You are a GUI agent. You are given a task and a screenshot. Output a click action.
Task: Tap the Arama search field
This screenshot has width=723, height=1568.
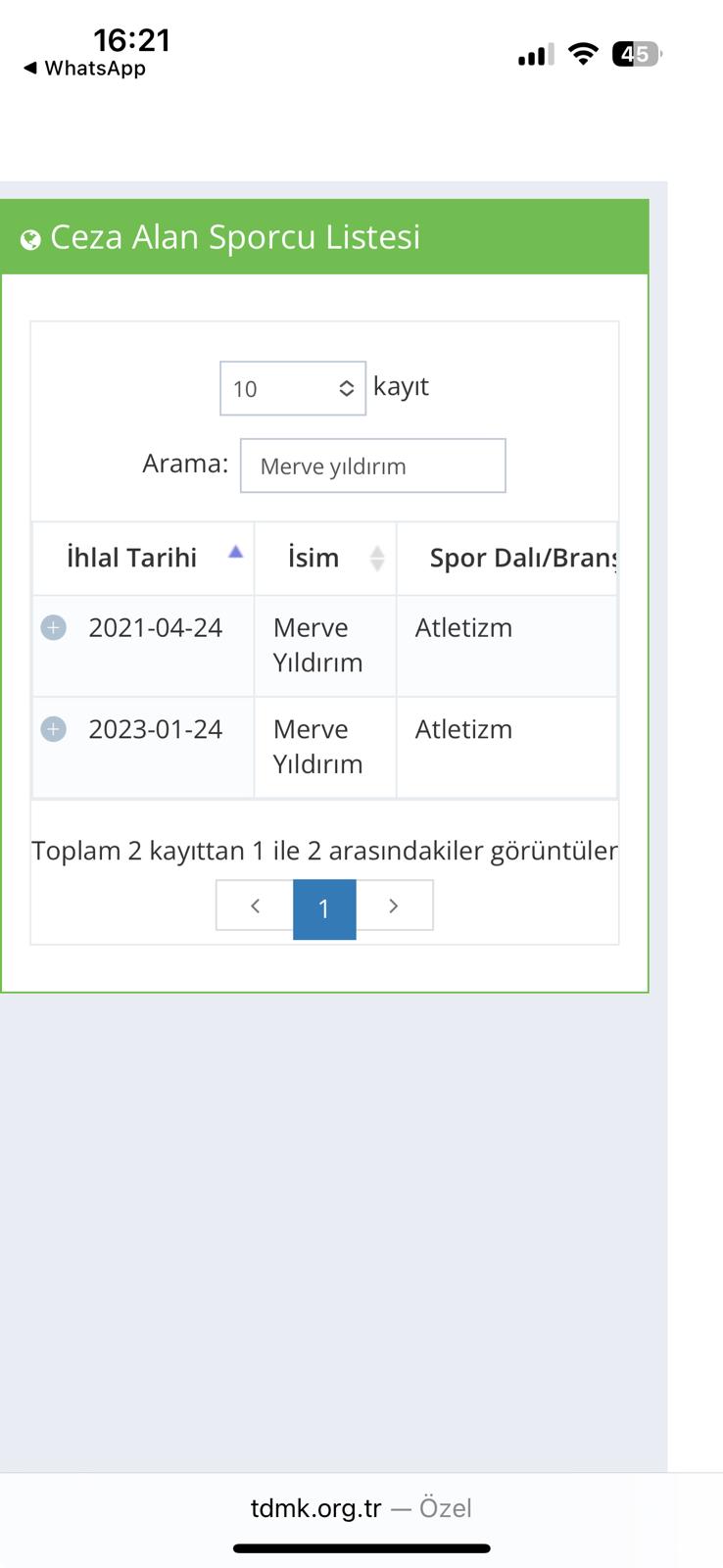tap(373, 465)
